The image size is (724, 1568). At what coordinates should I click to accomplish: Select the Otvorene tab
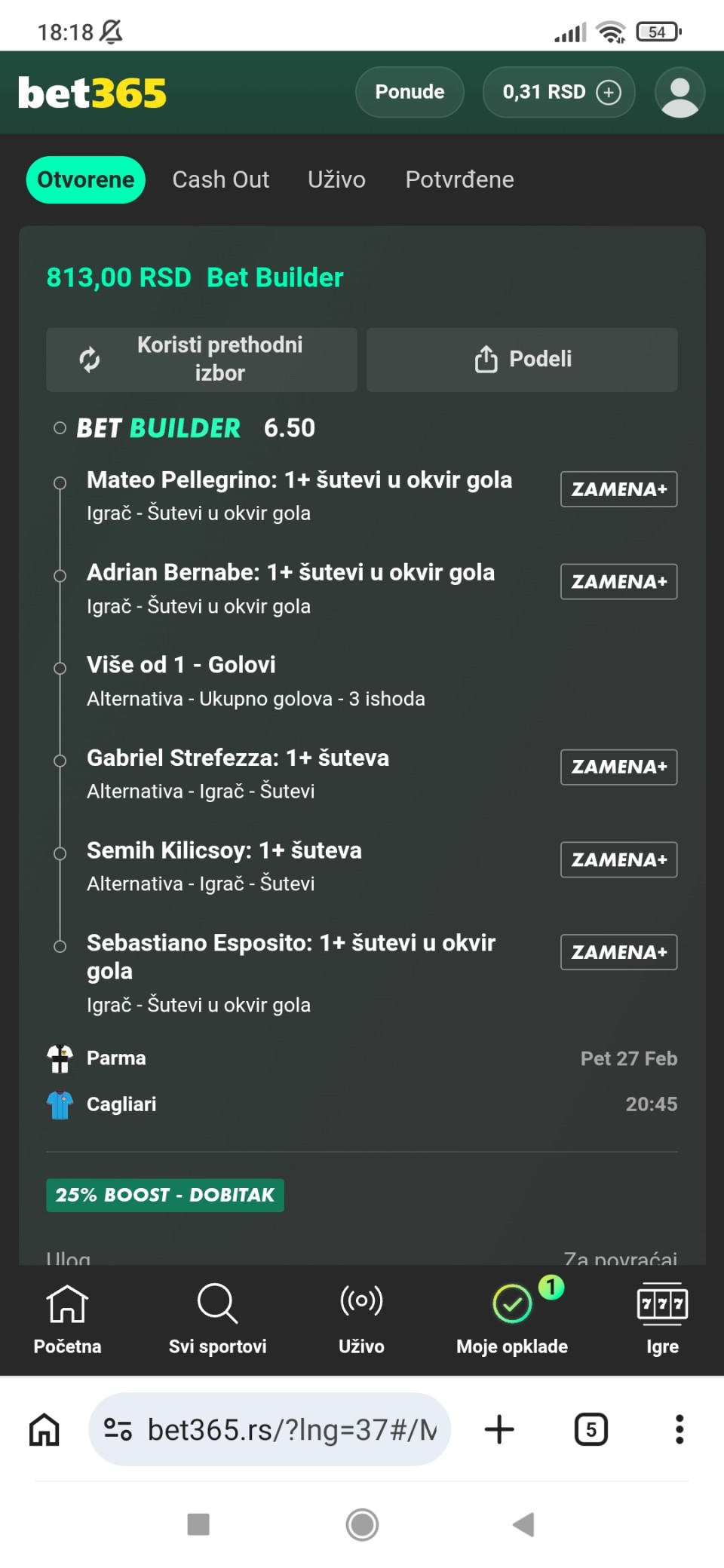point(85,179)
